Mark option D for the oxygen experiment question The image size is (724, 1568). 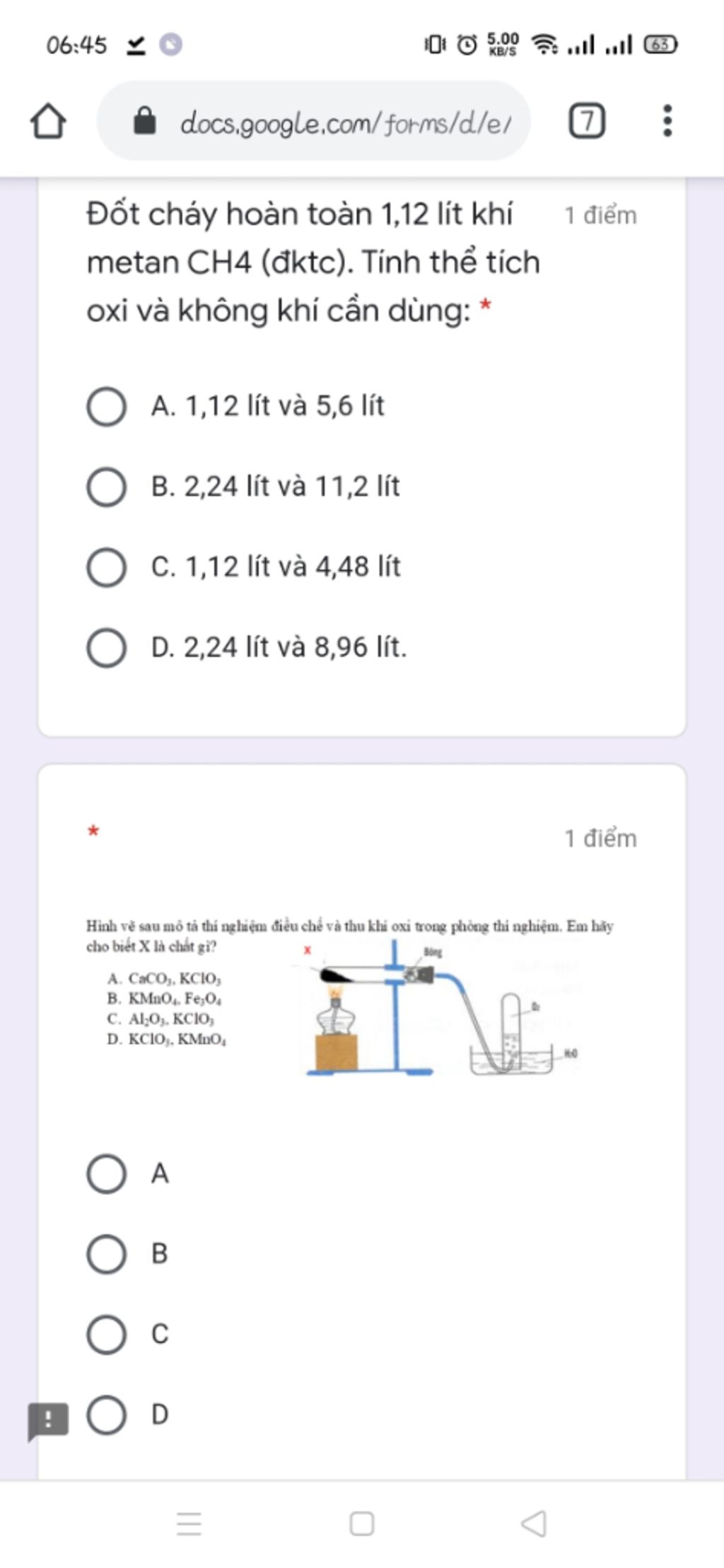pos(107,1415)
